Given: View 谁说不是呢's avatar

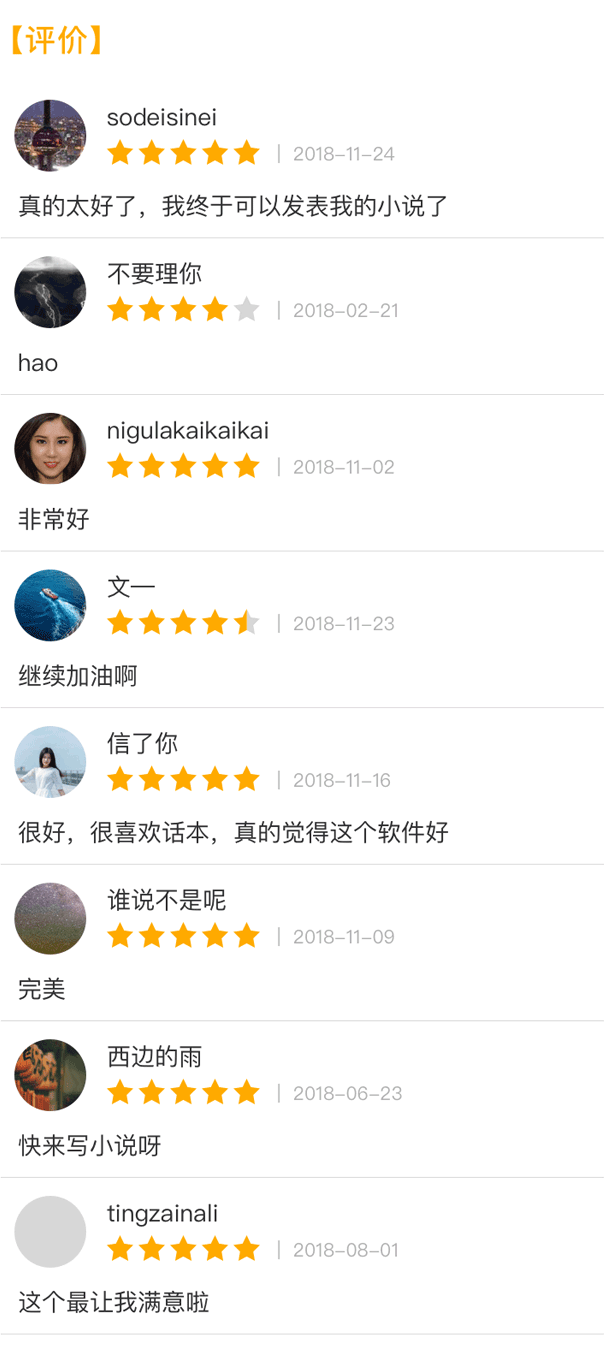Looking at the screenshot, I should [50, 918].
